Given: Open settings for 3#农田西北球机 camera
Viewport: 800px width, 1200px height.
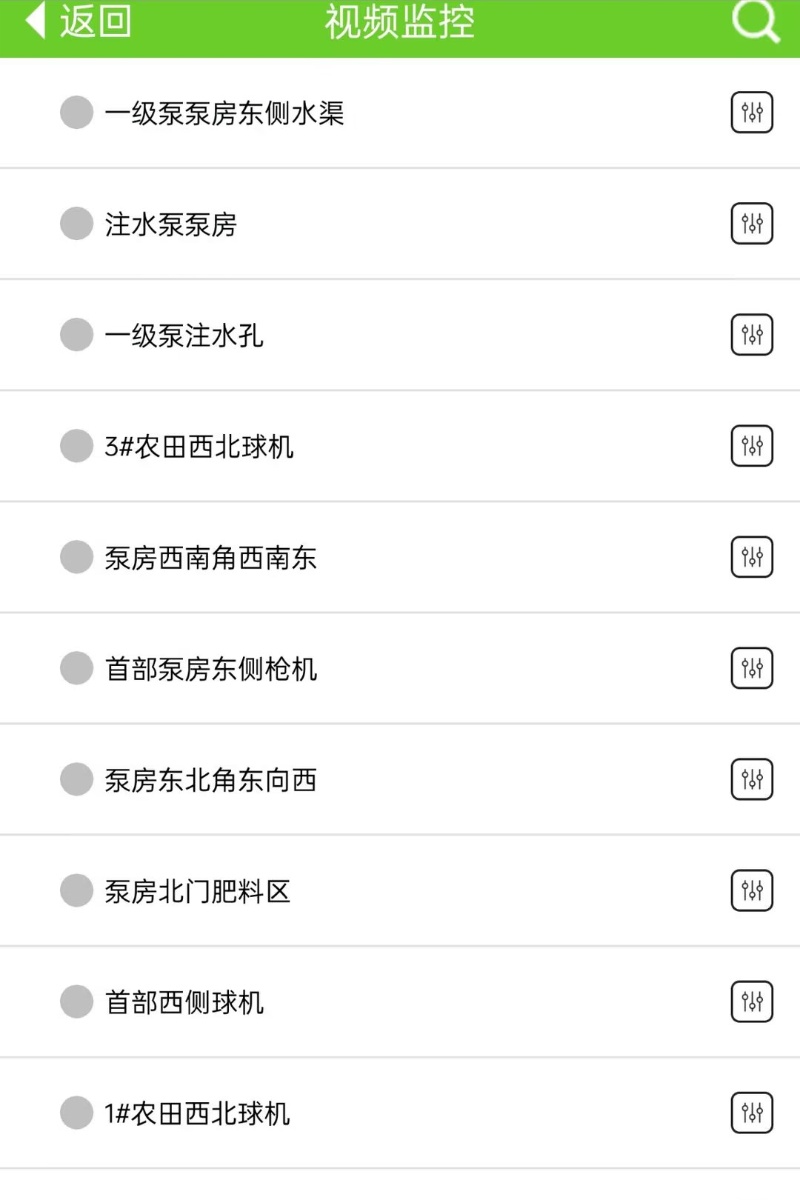Looking at the screenshot, I should (x=751, y=445).
